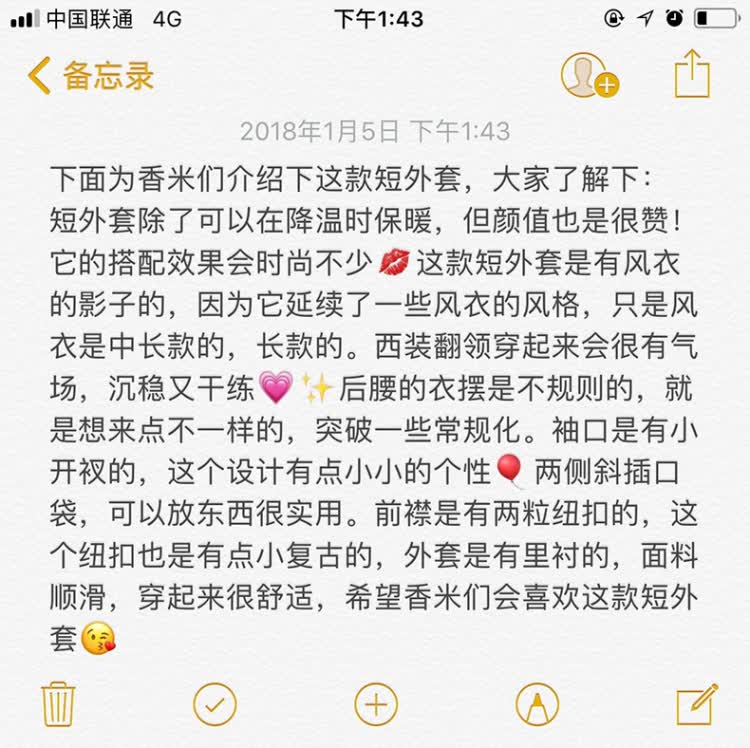Open the drawing markup pen tool
Screen dimensions: 750x748
537,704
